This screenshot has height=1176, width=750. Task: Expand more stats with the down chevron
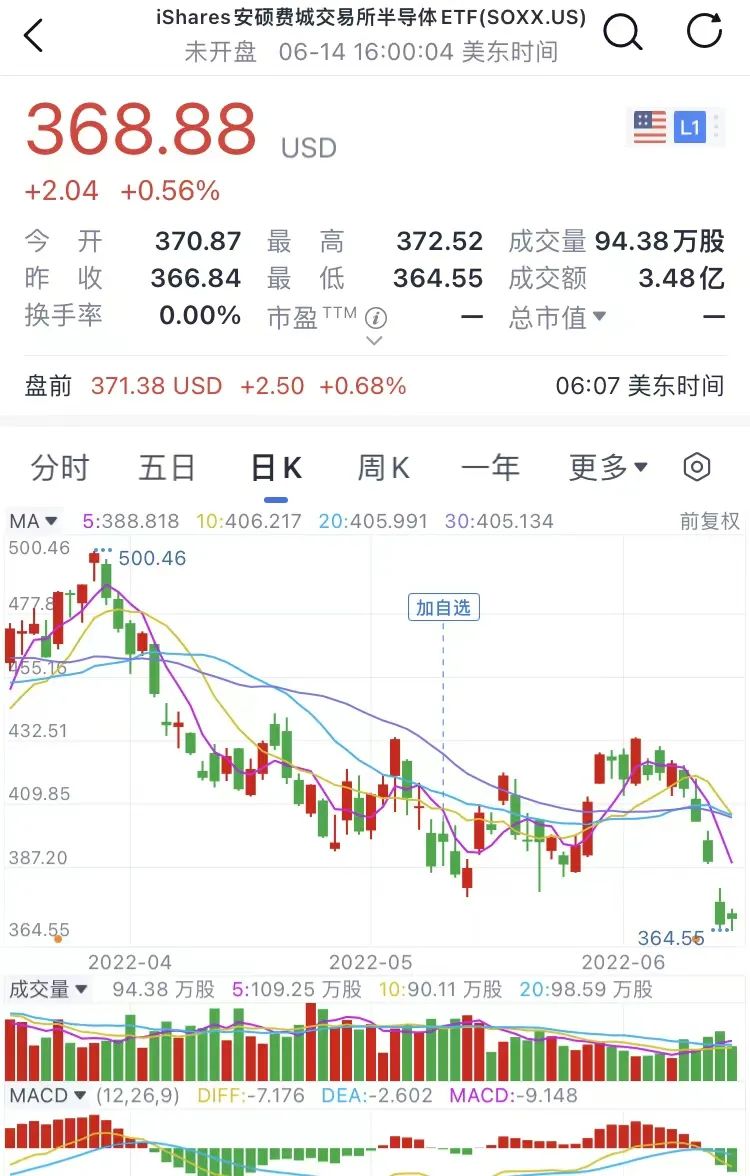tap(374, 340)
